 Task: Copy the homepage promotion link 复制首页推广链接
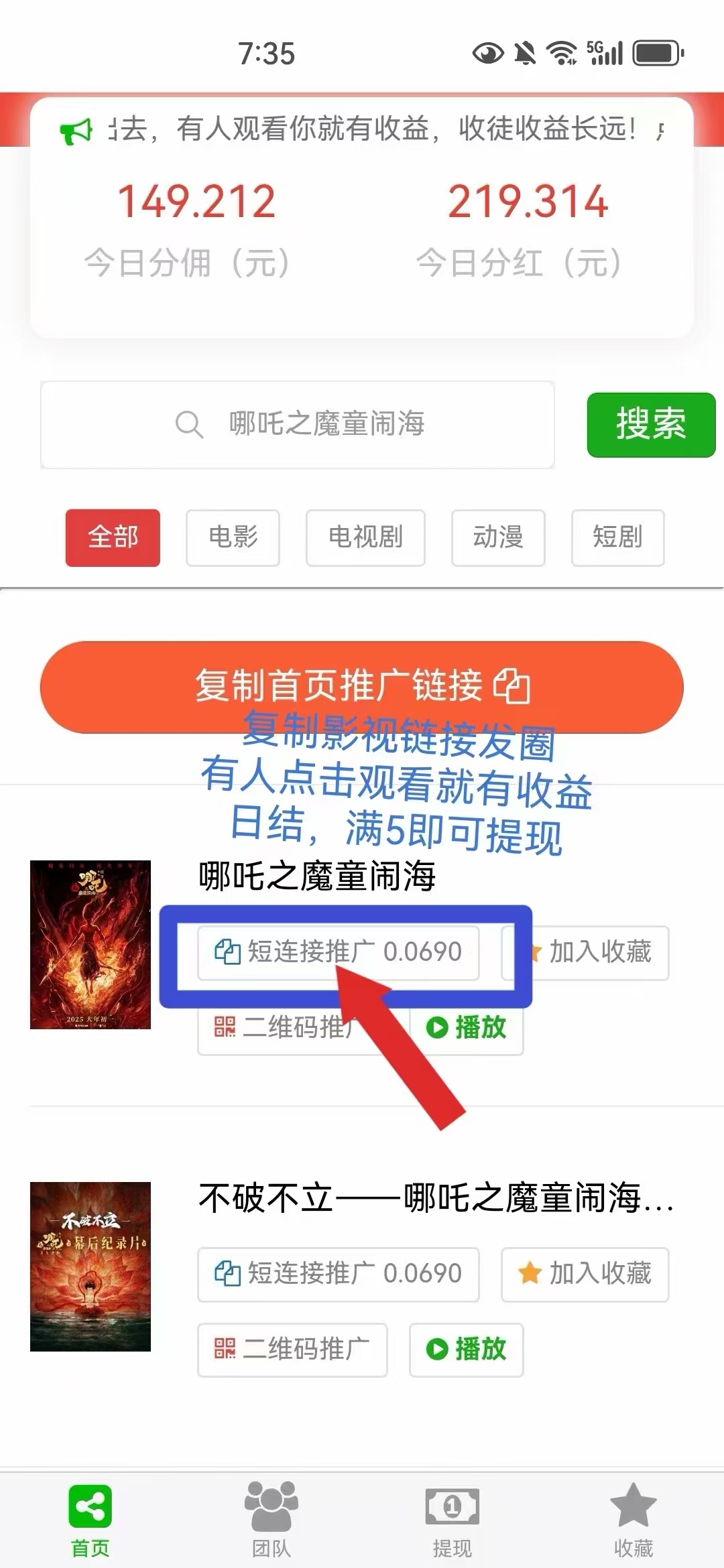pyautogui.click(x=361, y=686)
